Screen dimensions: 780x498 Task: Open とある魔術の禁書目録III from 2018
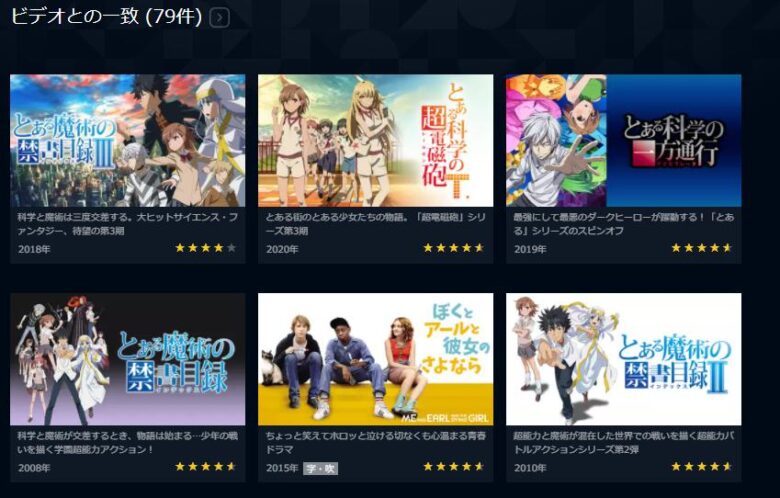[x=127, y=141]
